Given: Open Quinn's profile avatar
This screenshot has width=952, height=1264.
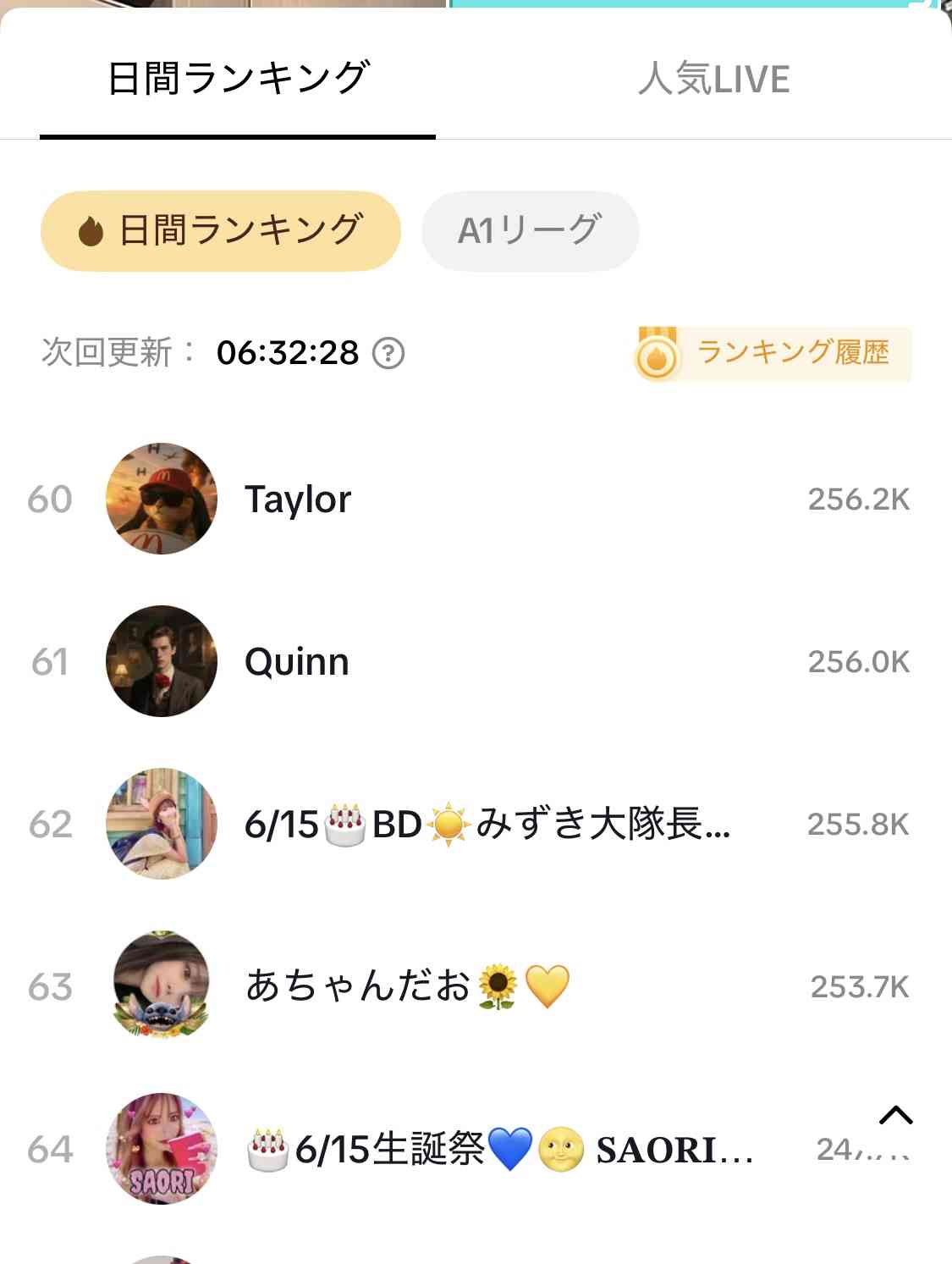Looking at the screenshot, I should click(161, 662).
